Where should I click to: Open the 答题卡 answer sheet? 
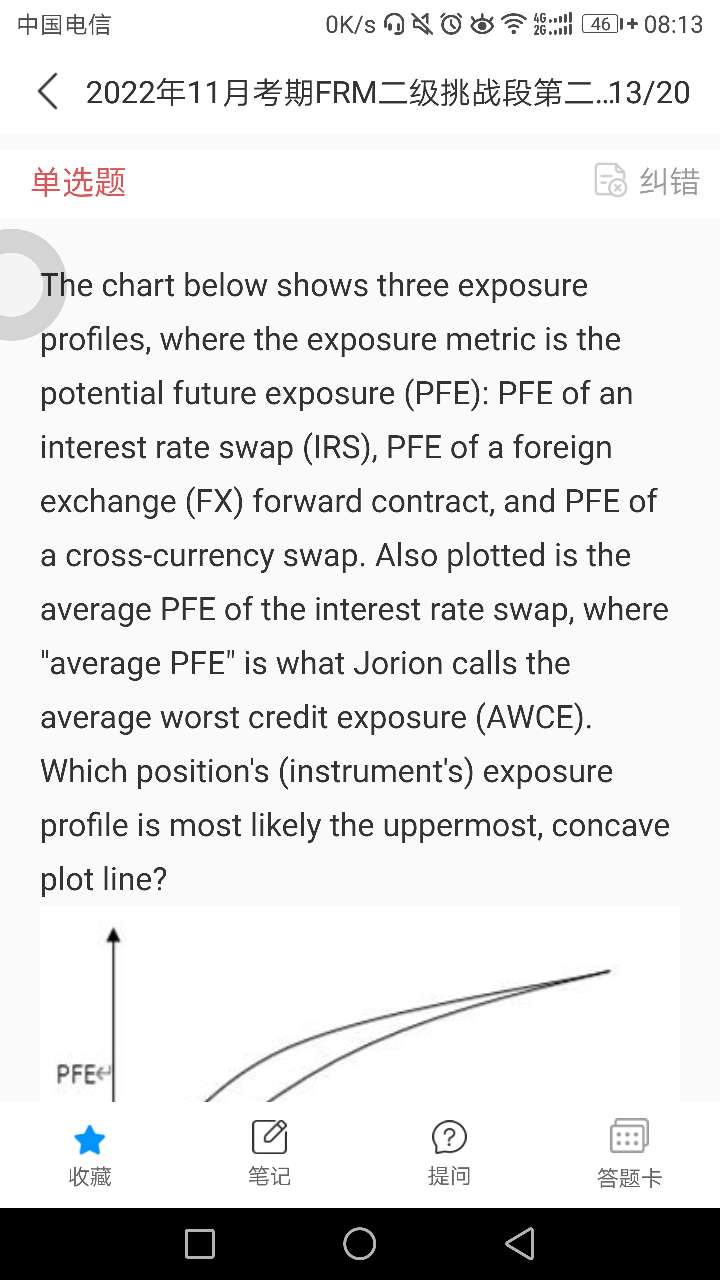pos(629,1153)
